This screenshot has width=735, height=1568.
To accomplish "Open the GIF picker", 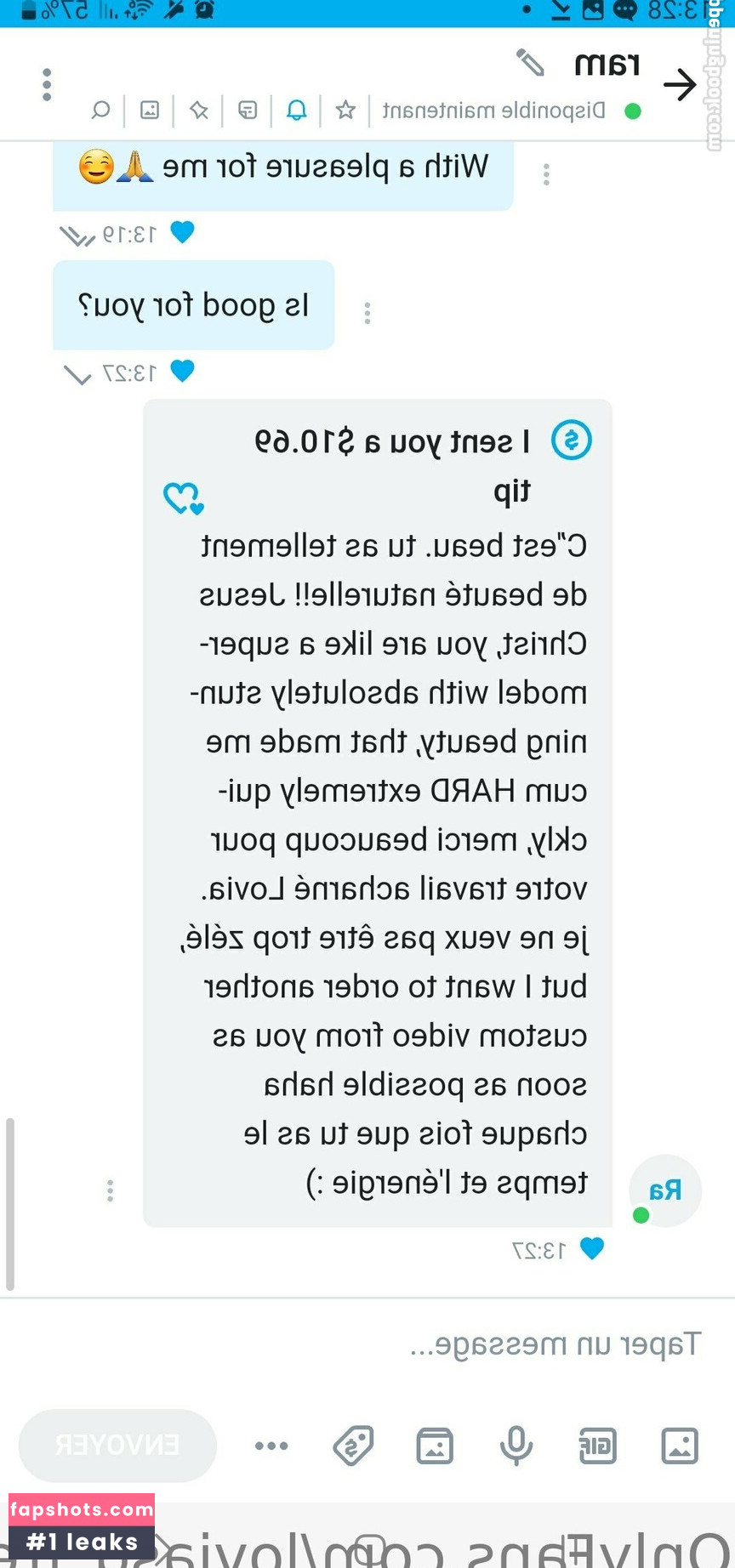I will click(x=597, y=1445).
